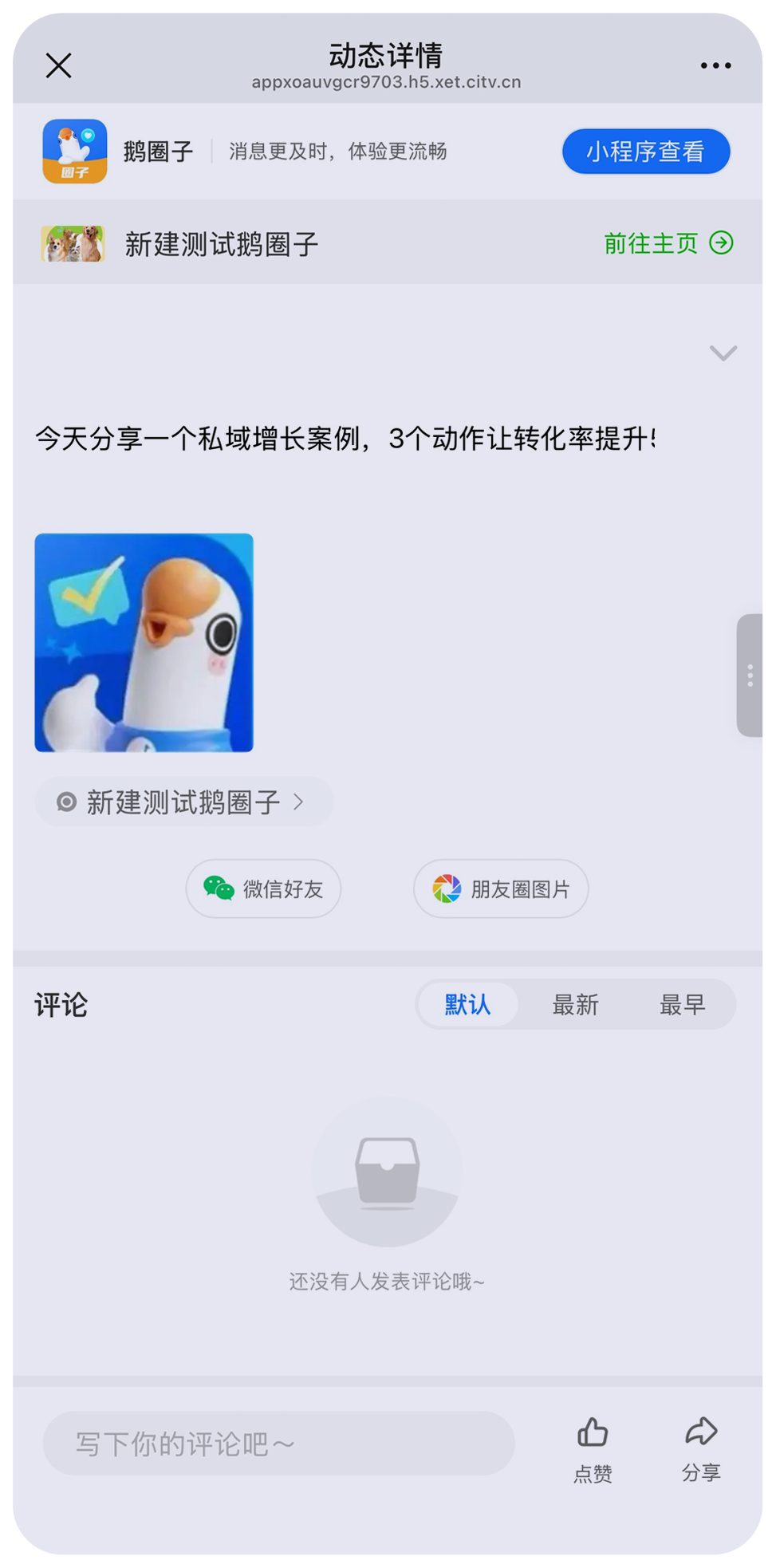Click the green arrow icon beside 前往主页
The height and width of the screenshot is (1568, 776).
(723, 243)
